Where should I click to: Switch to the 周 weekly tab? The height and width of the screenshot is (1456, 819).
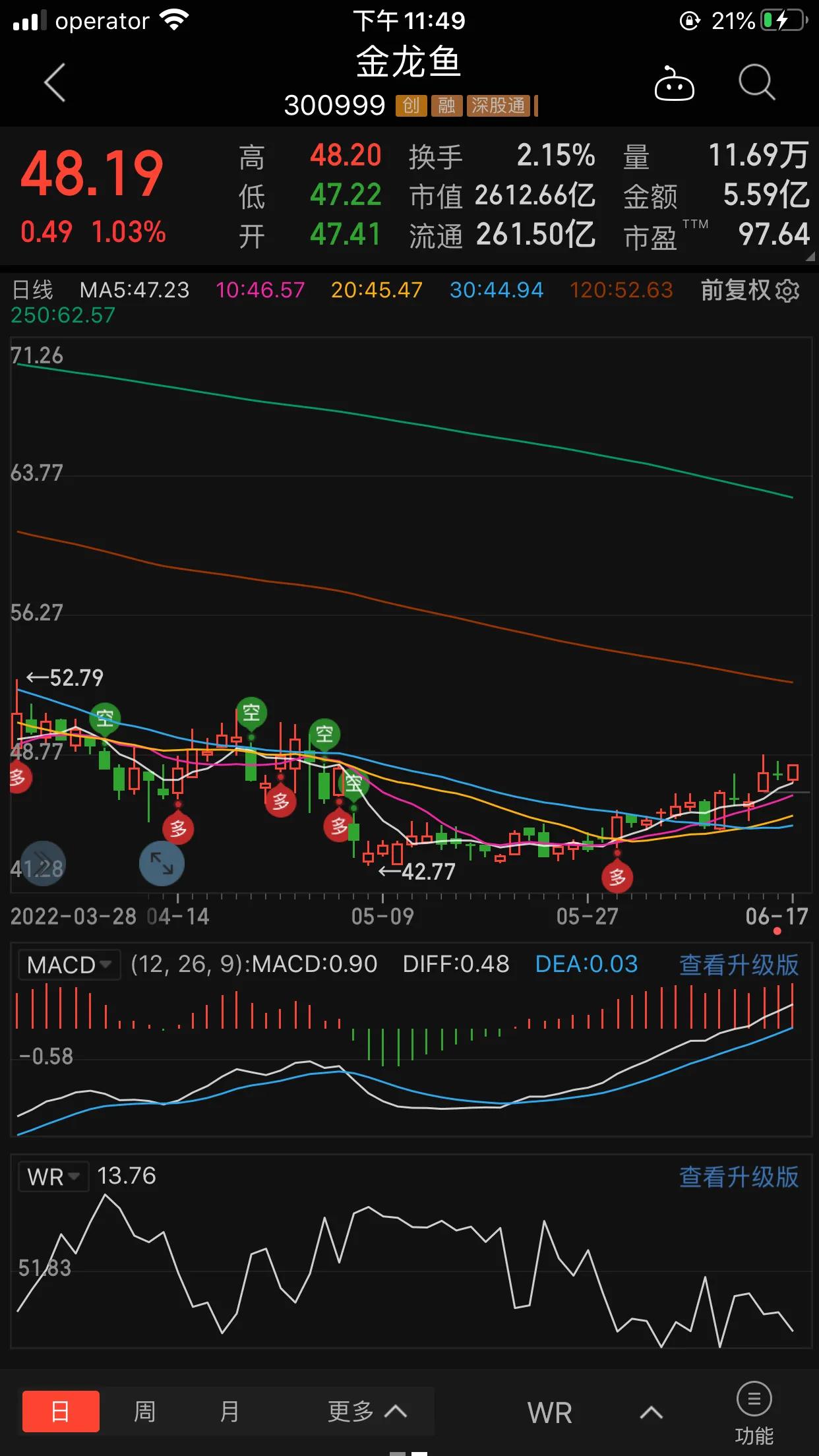tap(144, 1410)
